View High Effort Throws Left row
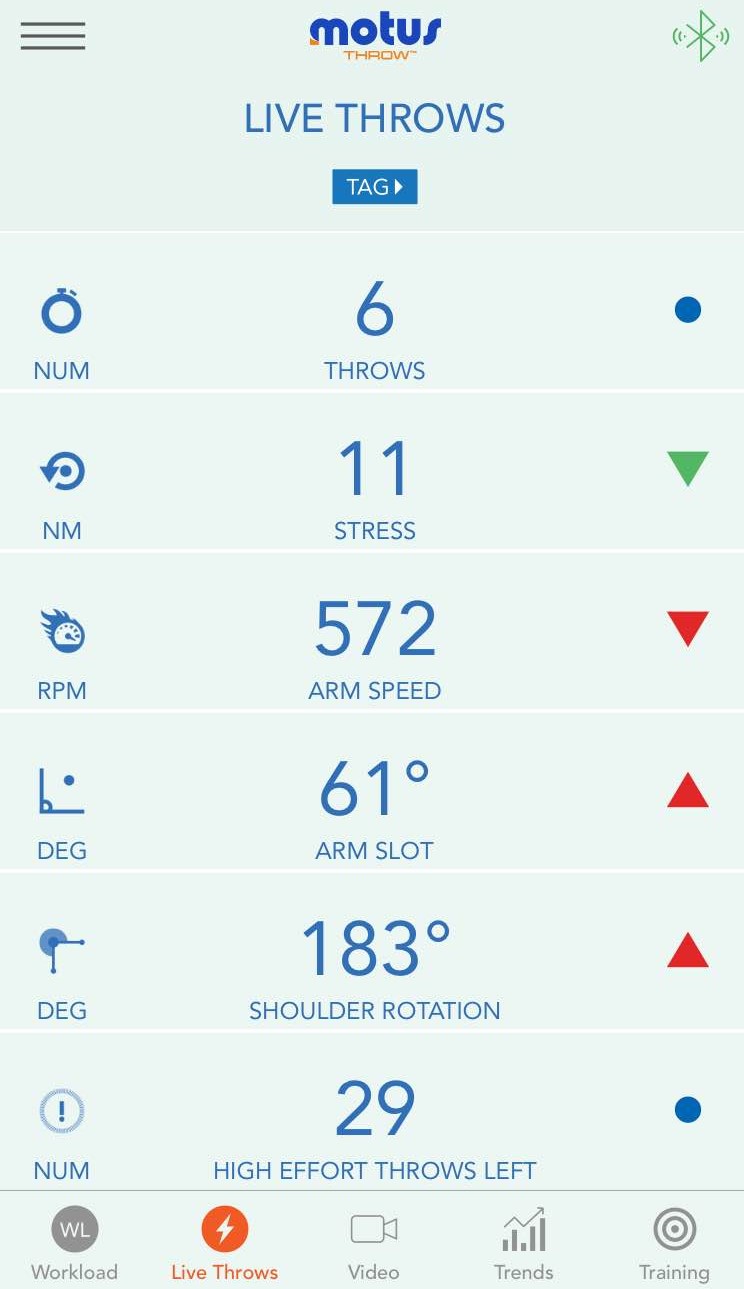744x1289 pixels. pyautogui.click(x=372, y=1111)
